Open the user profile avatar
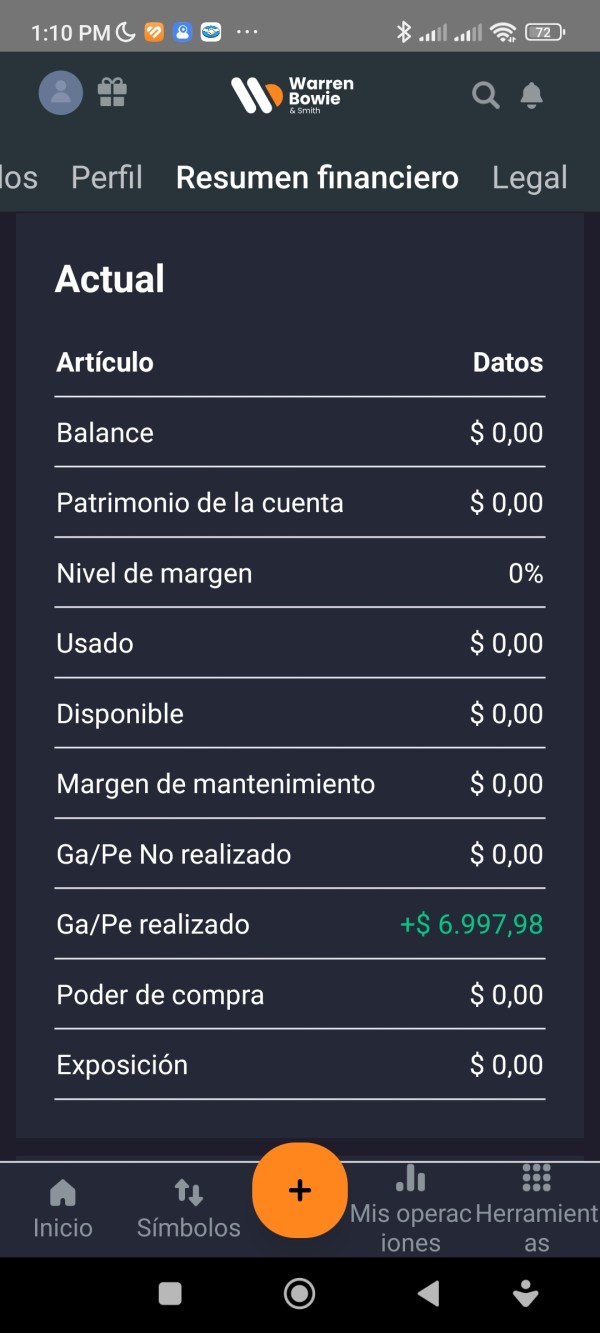600x1333 pixels. point(60,93)
